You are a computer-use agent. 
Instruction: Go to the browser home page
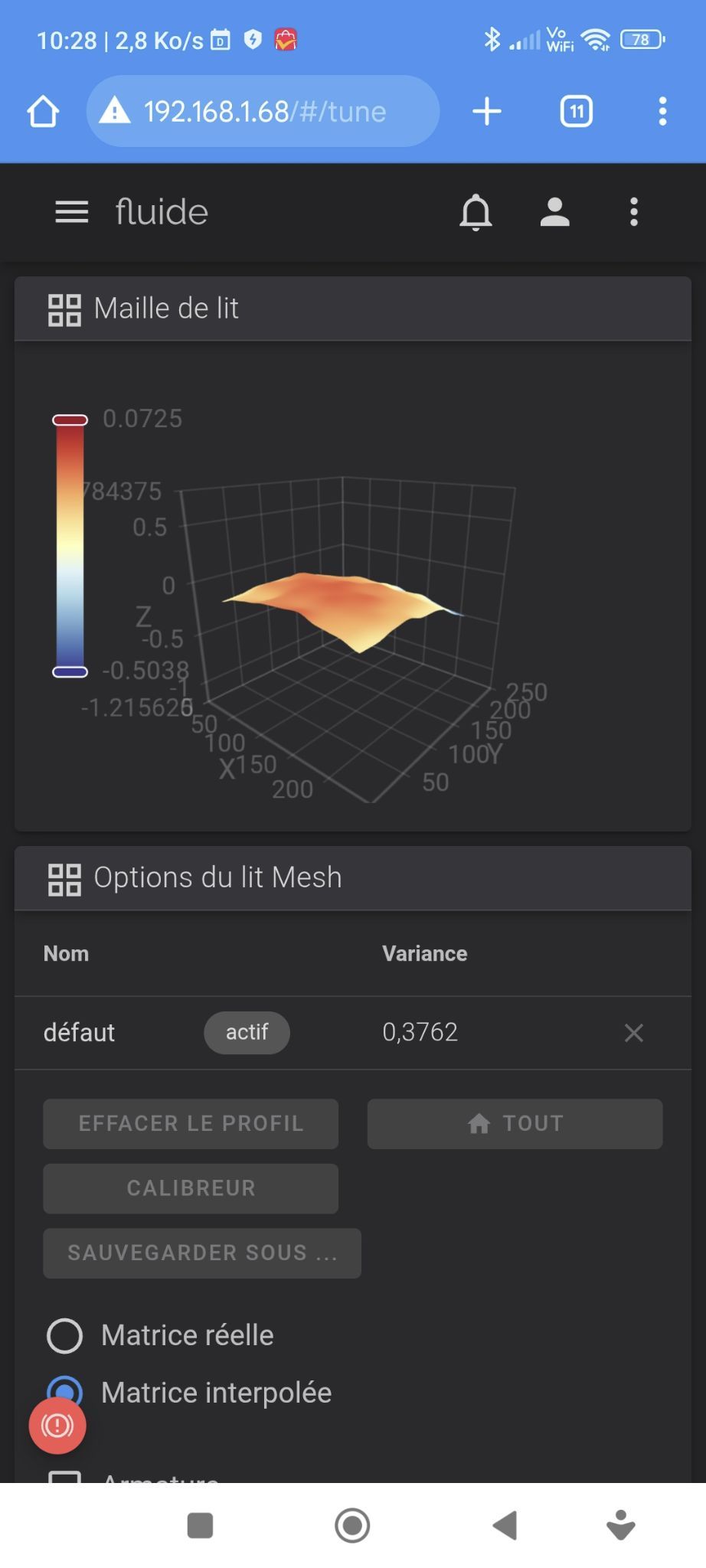[43, 112]
